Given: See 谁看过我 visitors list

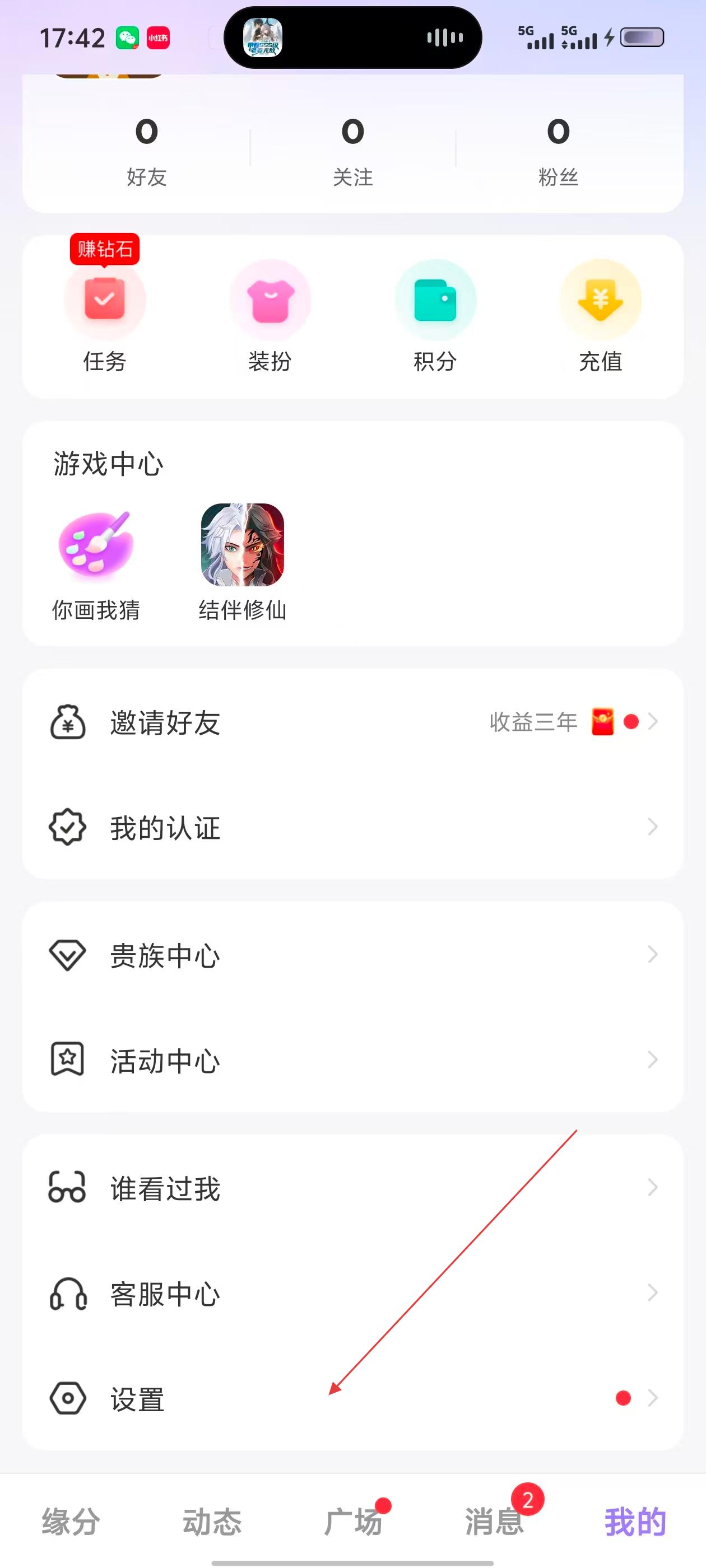Looking at the screenshot, I should click(352, 1188).
